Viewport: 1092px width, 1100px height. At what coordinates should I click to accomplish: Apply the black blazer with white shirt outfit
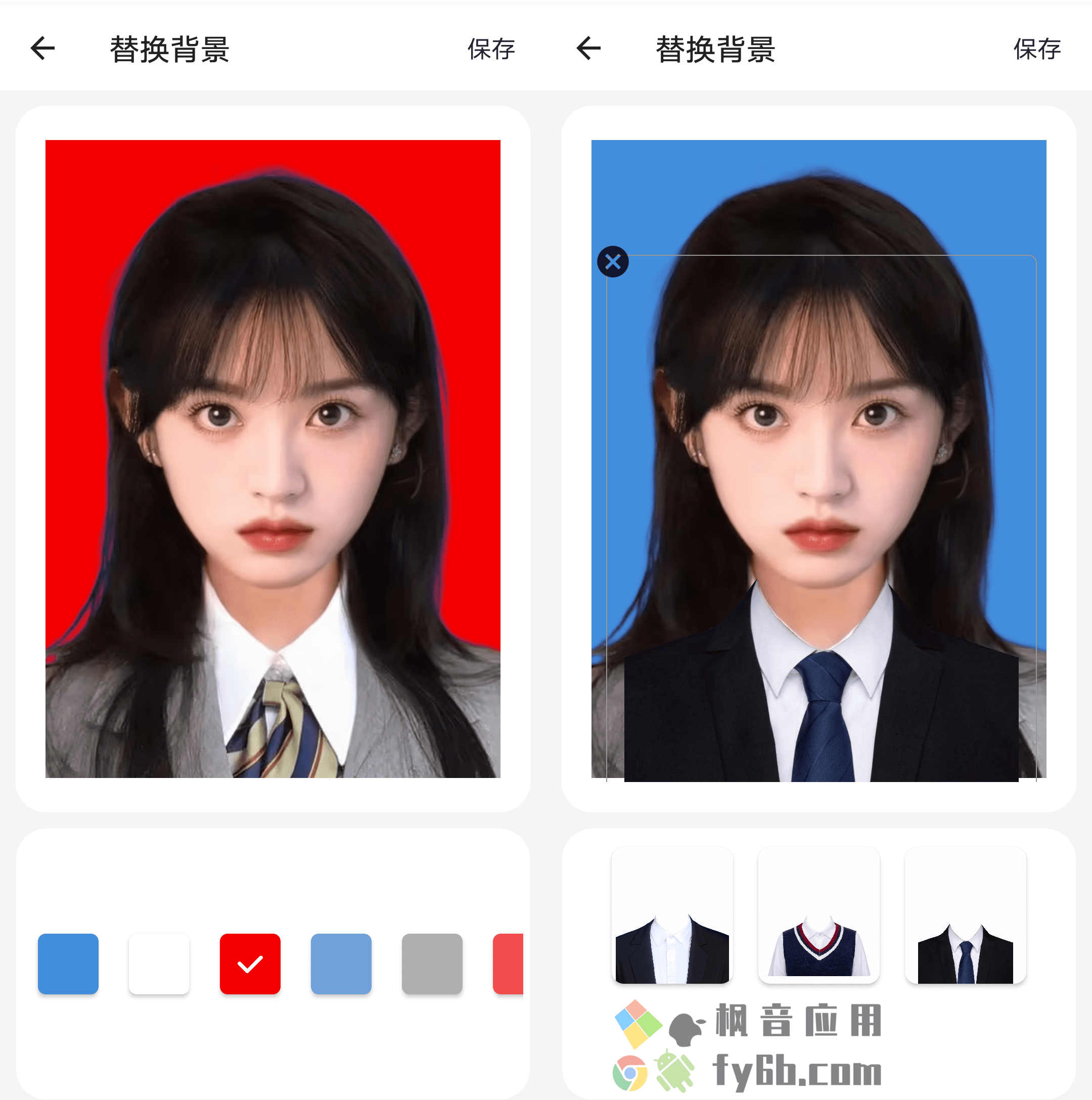tap(672, 915)
